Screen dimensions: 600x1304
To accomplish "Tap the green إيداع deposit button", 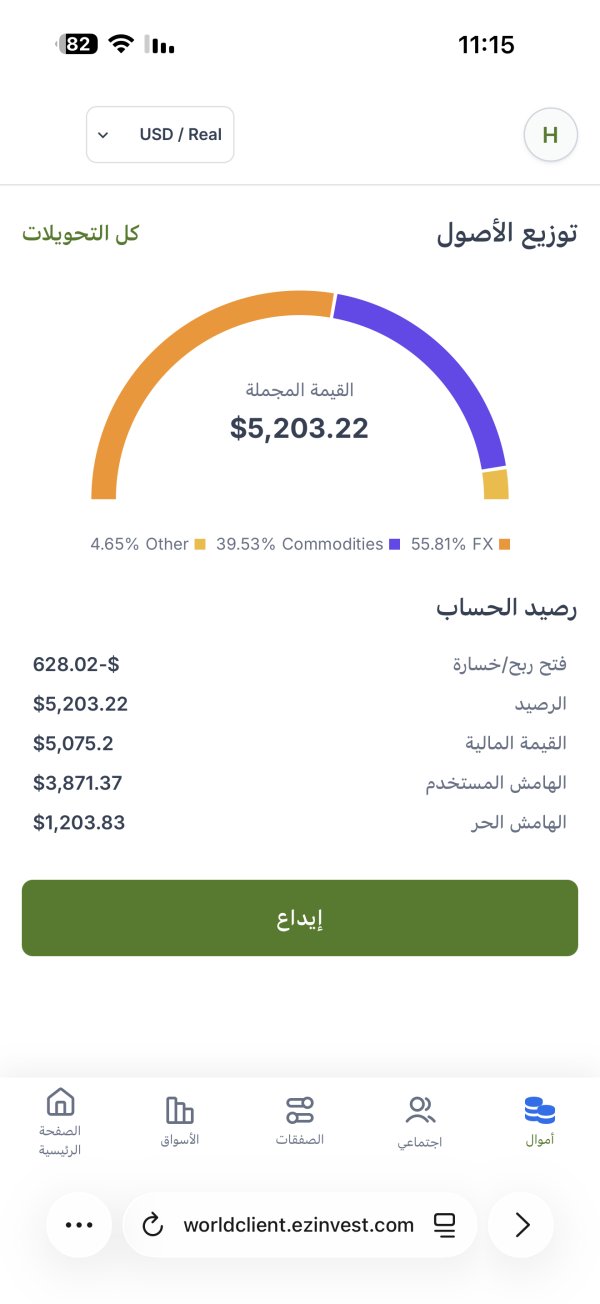I will click(300, 918).
